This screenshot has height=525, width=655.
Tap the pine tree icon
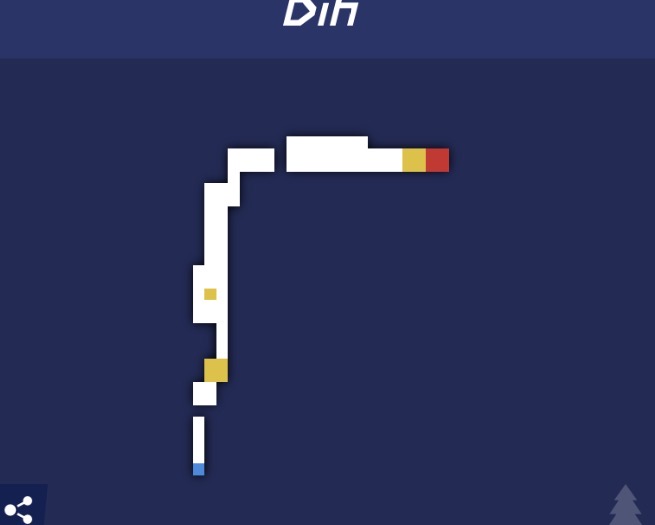tap(625, 505)
